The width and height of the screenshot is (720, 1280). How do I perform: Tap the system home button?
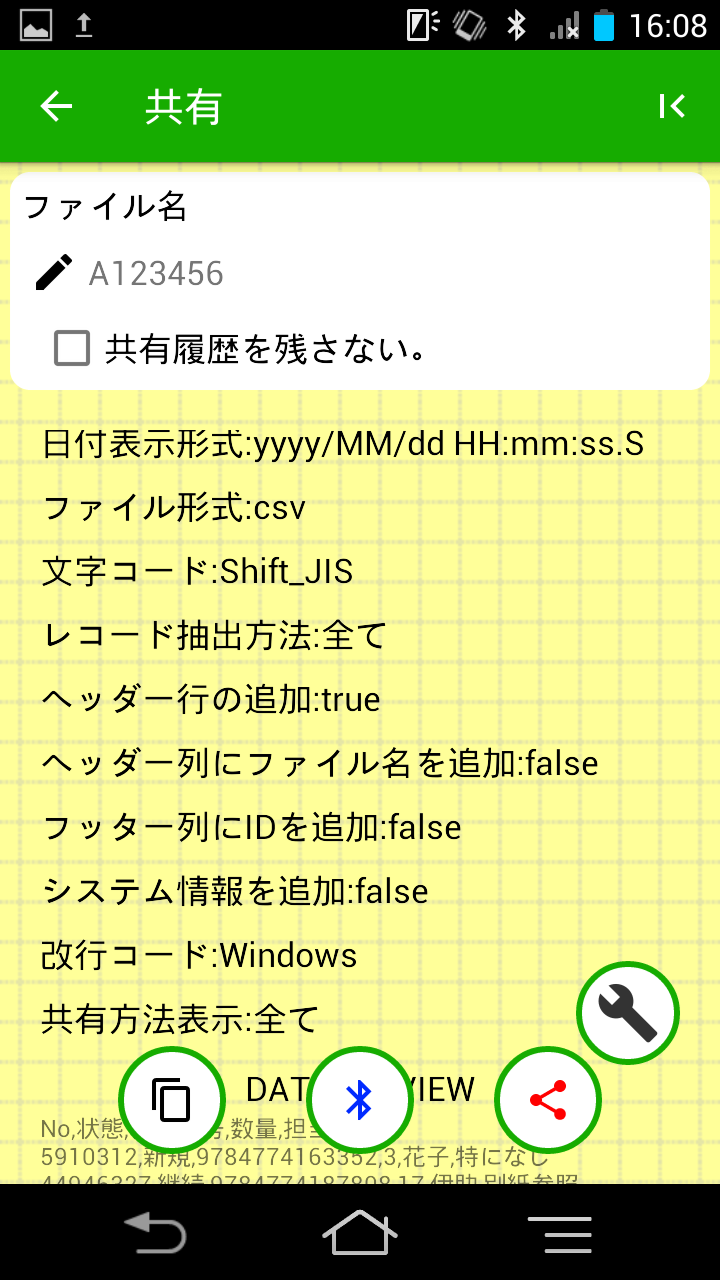[x=360, y=1232]
